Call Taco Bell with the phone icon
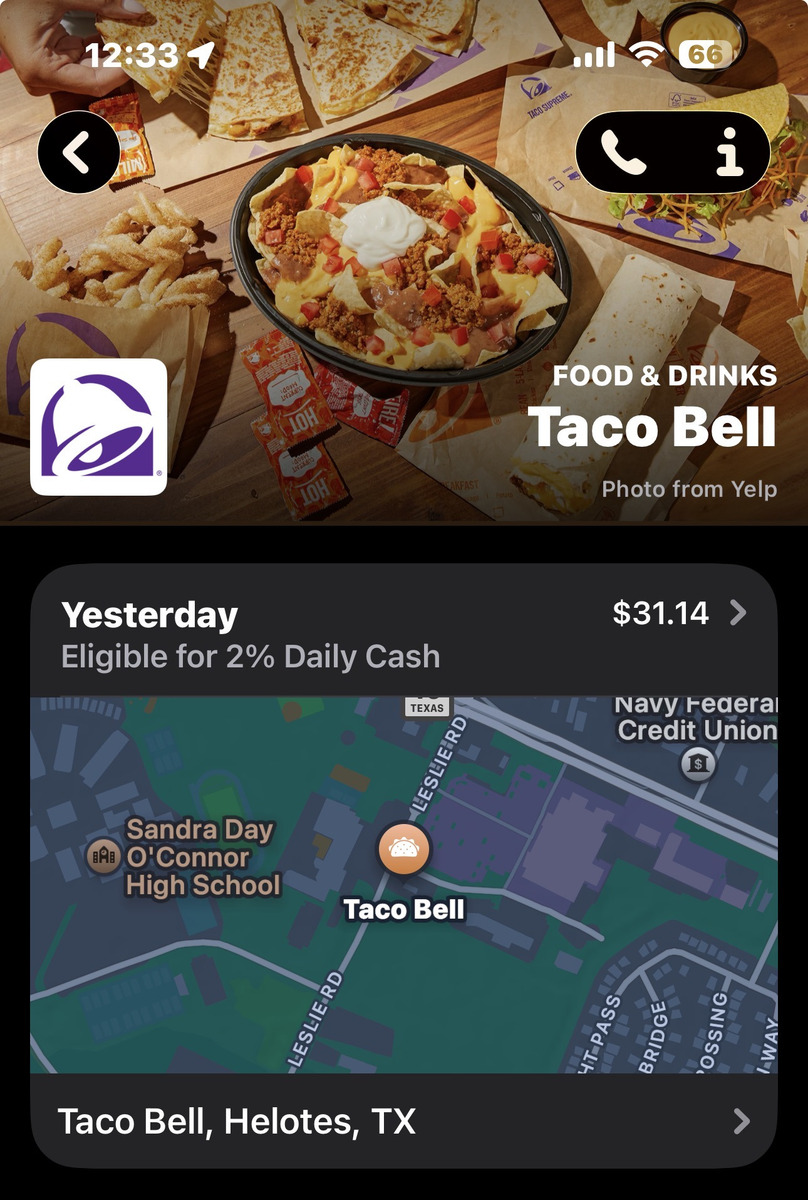 (x=622, y=153)
